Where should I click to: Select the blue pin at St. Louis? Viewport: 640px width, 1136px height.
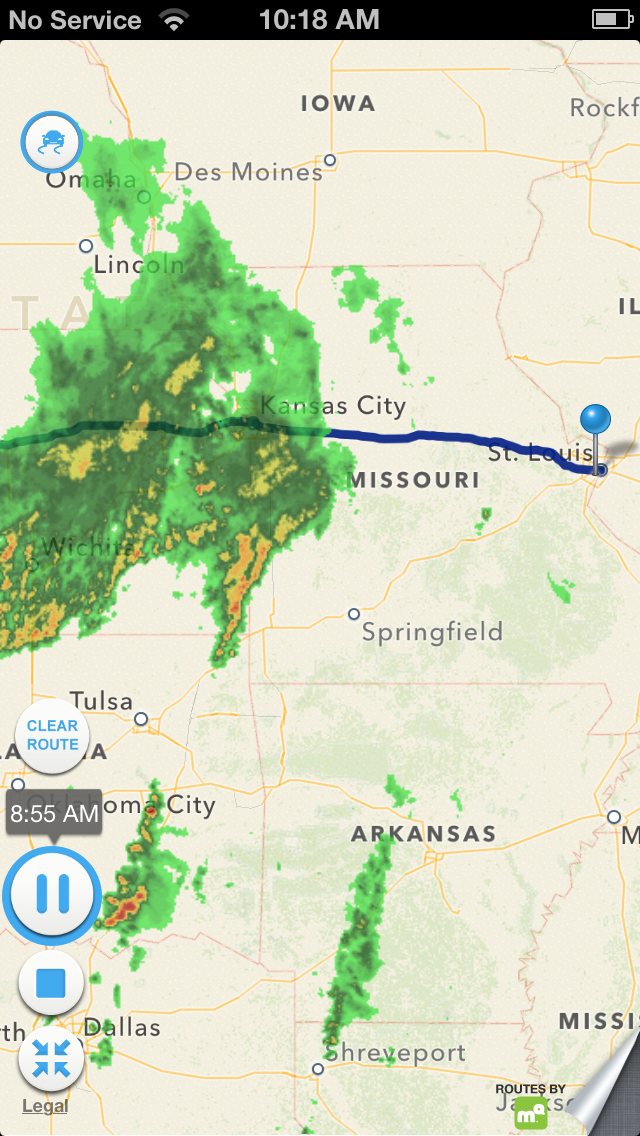coord(596,422)
